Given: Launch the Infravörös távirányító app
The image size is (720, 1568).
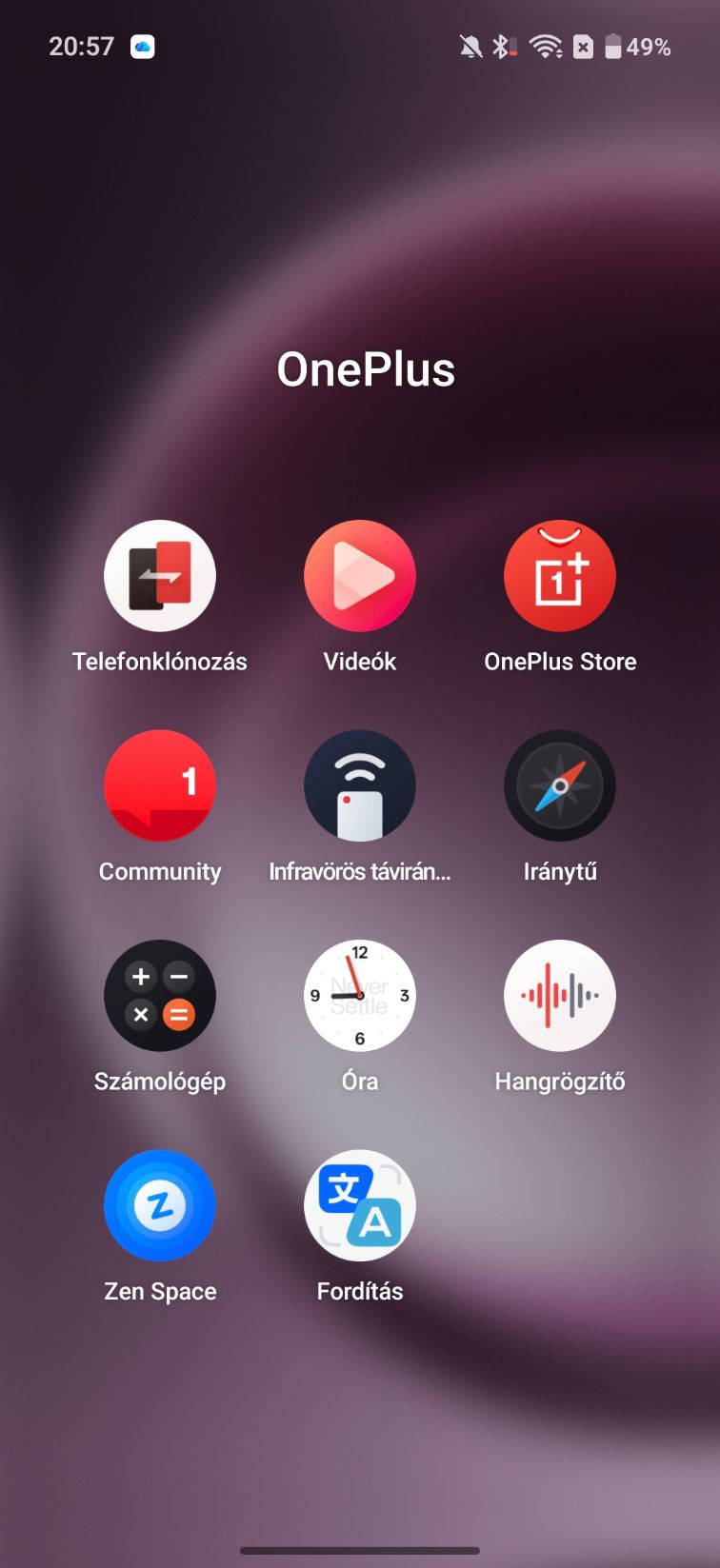Looking at the screenshot, I should [360, 785].
